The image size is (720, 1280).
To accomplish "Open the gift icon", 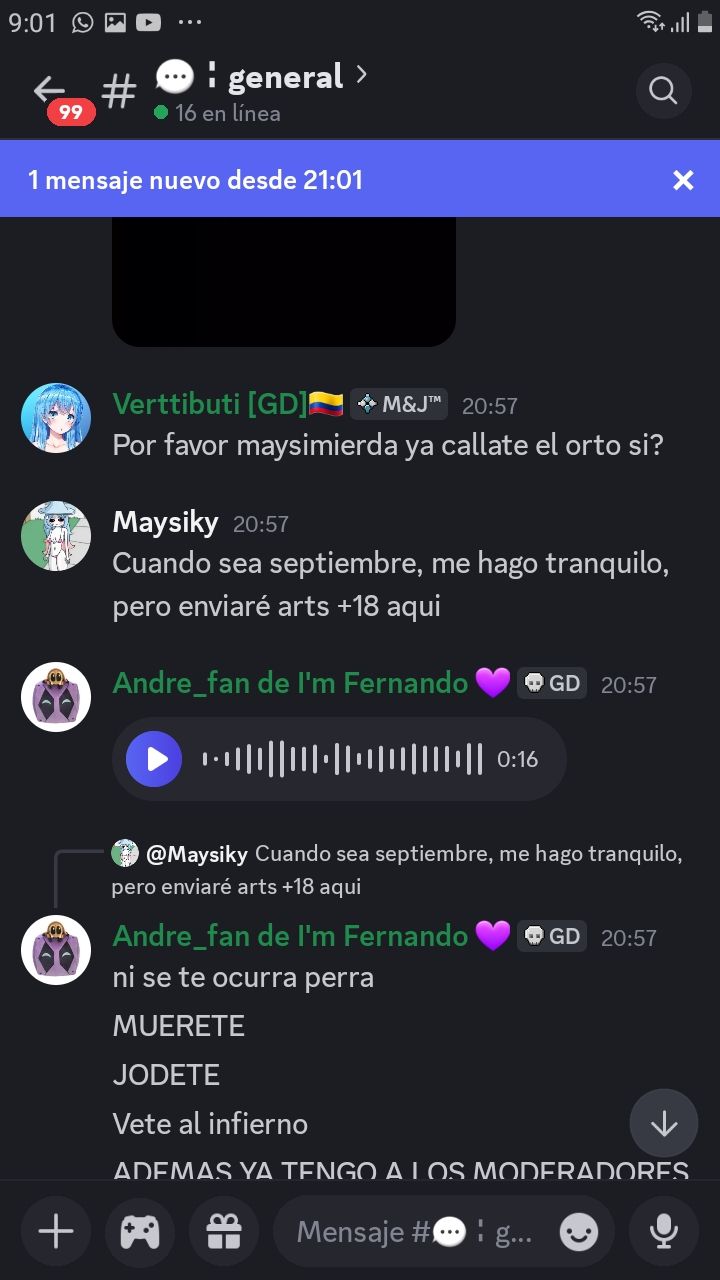I will pos(224,1231).
